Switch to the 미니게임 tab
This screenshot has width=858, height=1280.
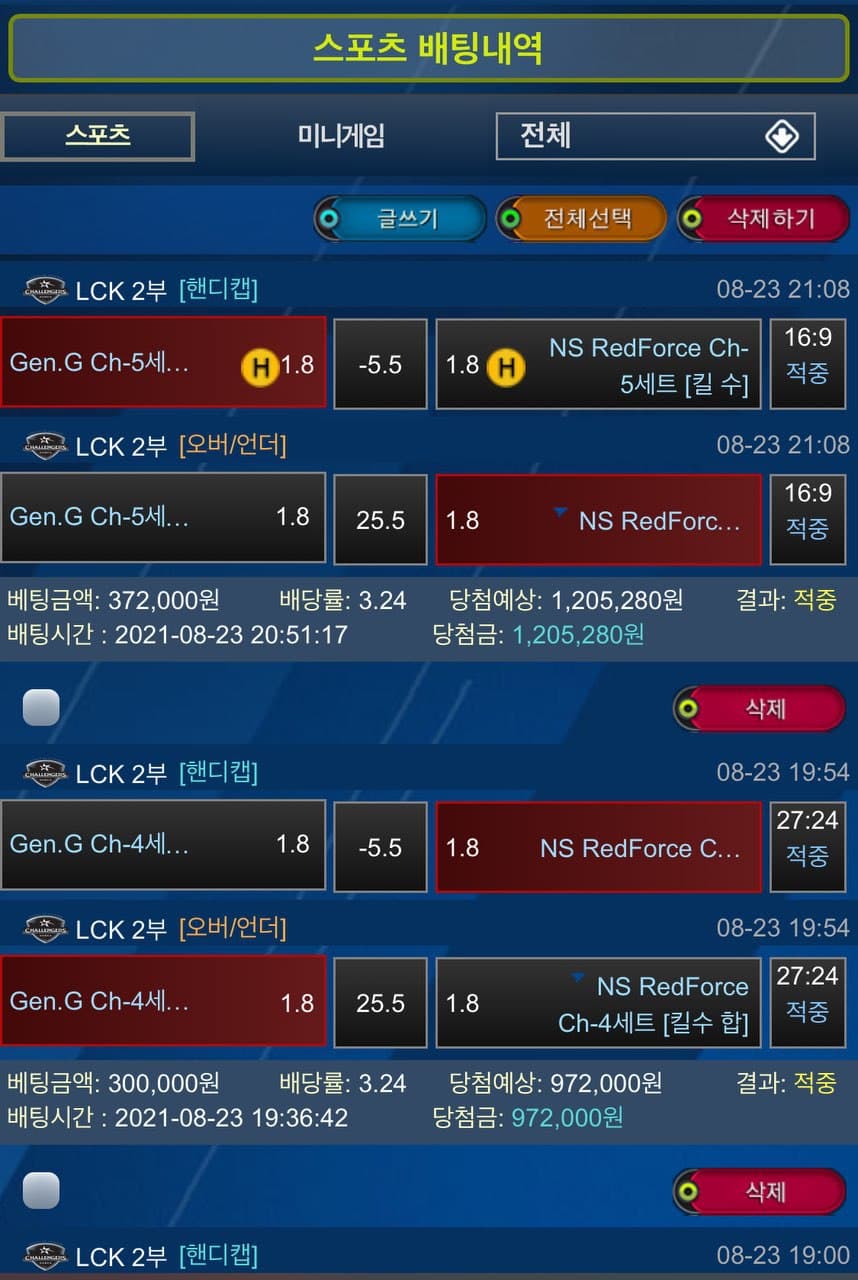click(341, 136)
